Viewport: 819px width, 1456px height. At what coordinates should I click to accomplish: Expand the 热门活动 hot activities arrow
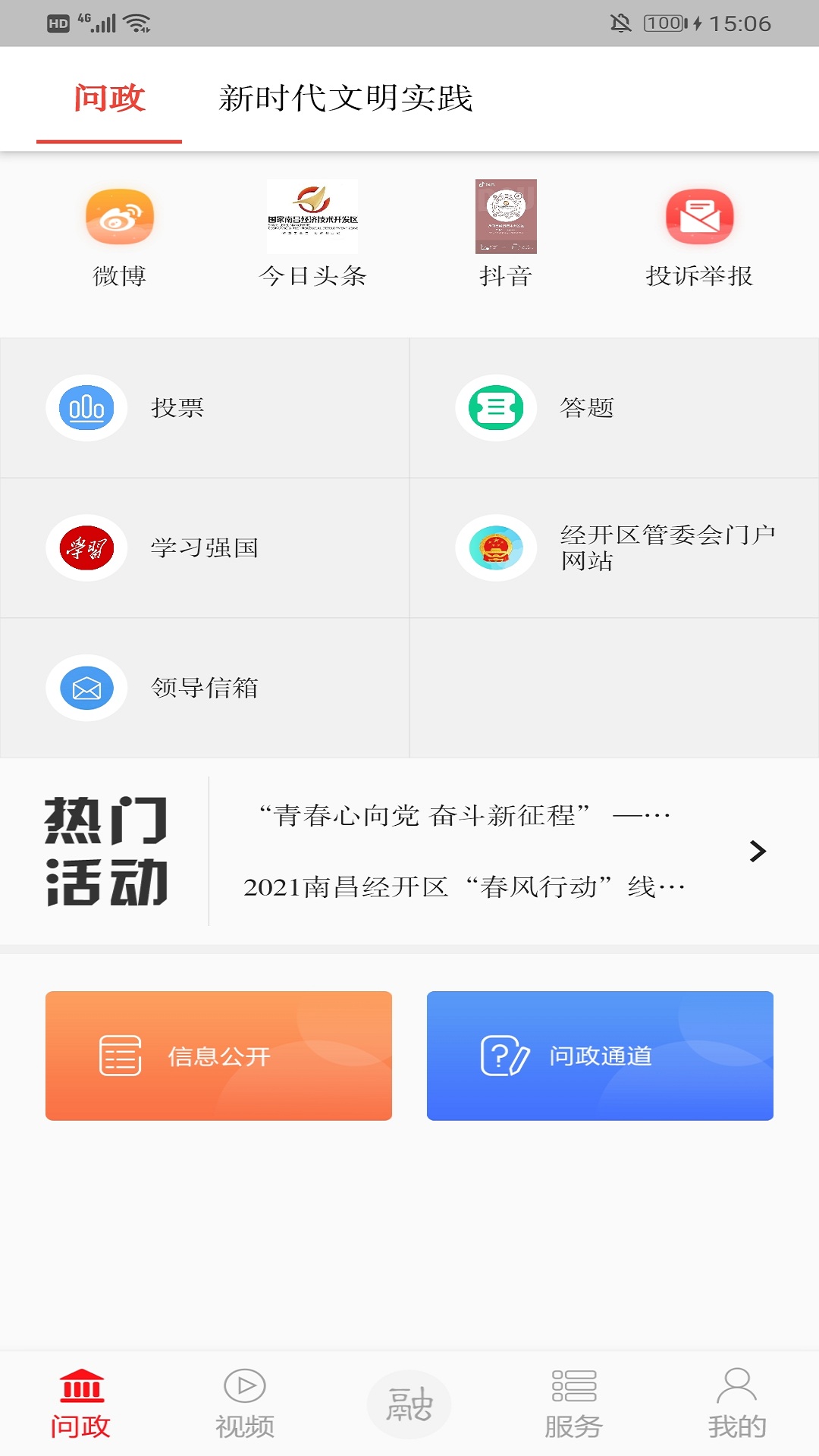click(756, 852)
